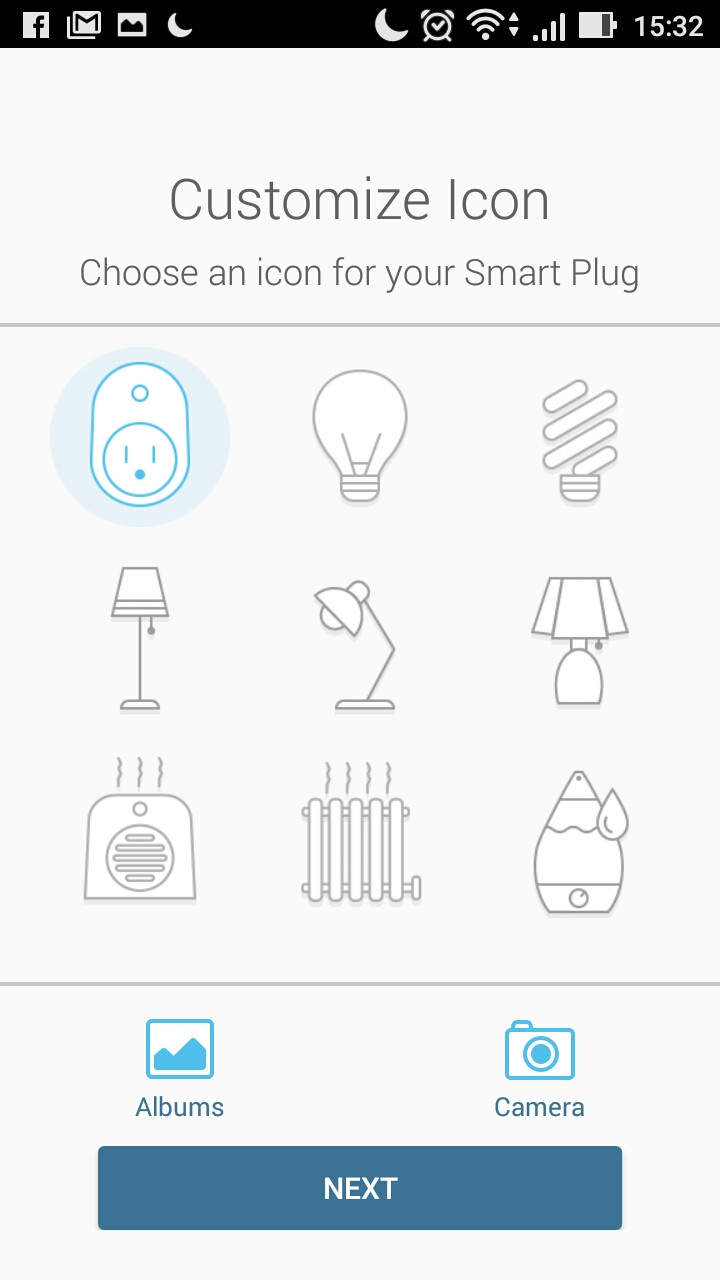Pick the table lamp icon
The height and width of the screenshot is (1280, 720).
tap(579, 641)
